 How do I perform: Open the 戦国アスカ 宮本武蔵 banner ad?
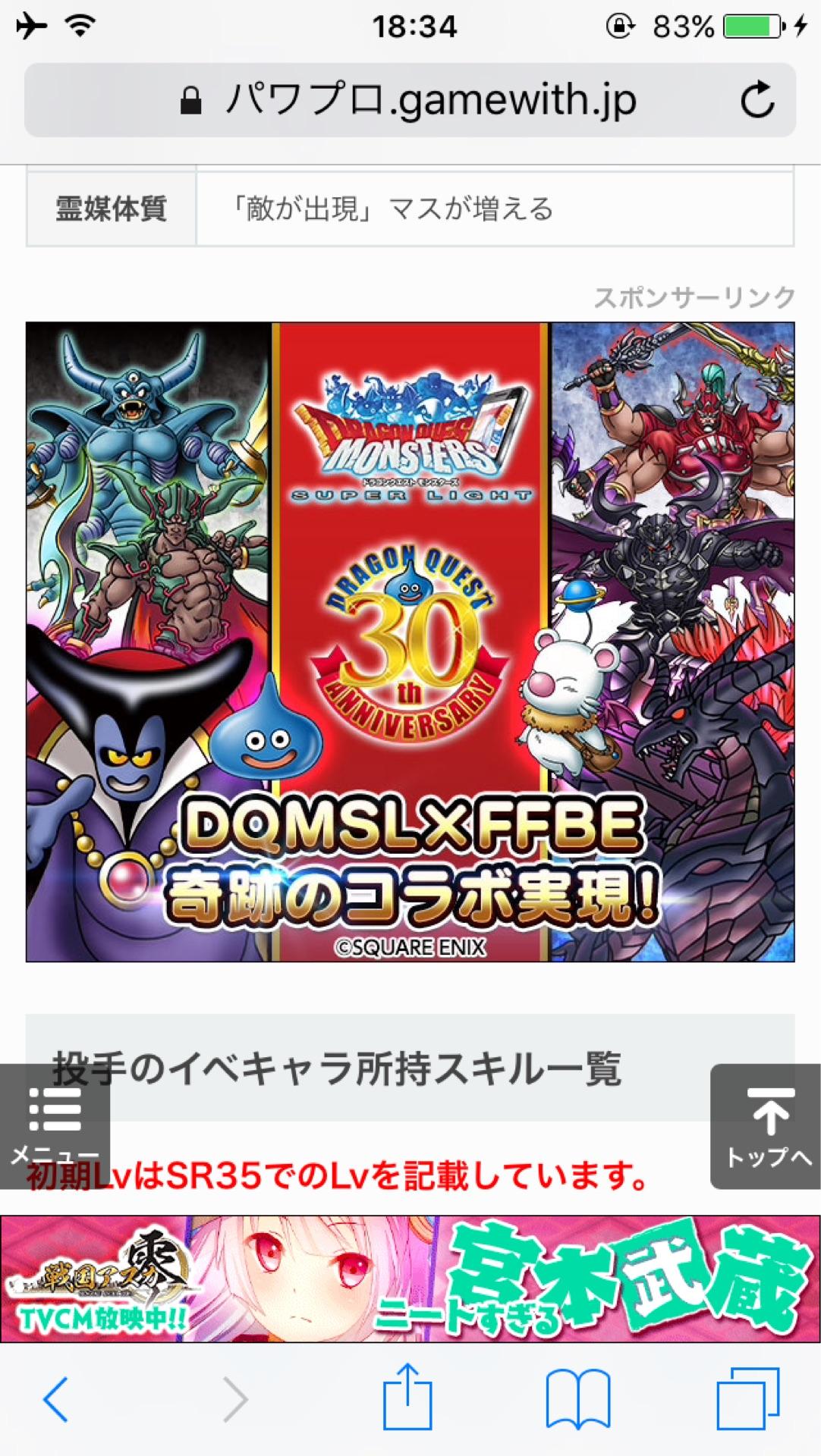410,1279
